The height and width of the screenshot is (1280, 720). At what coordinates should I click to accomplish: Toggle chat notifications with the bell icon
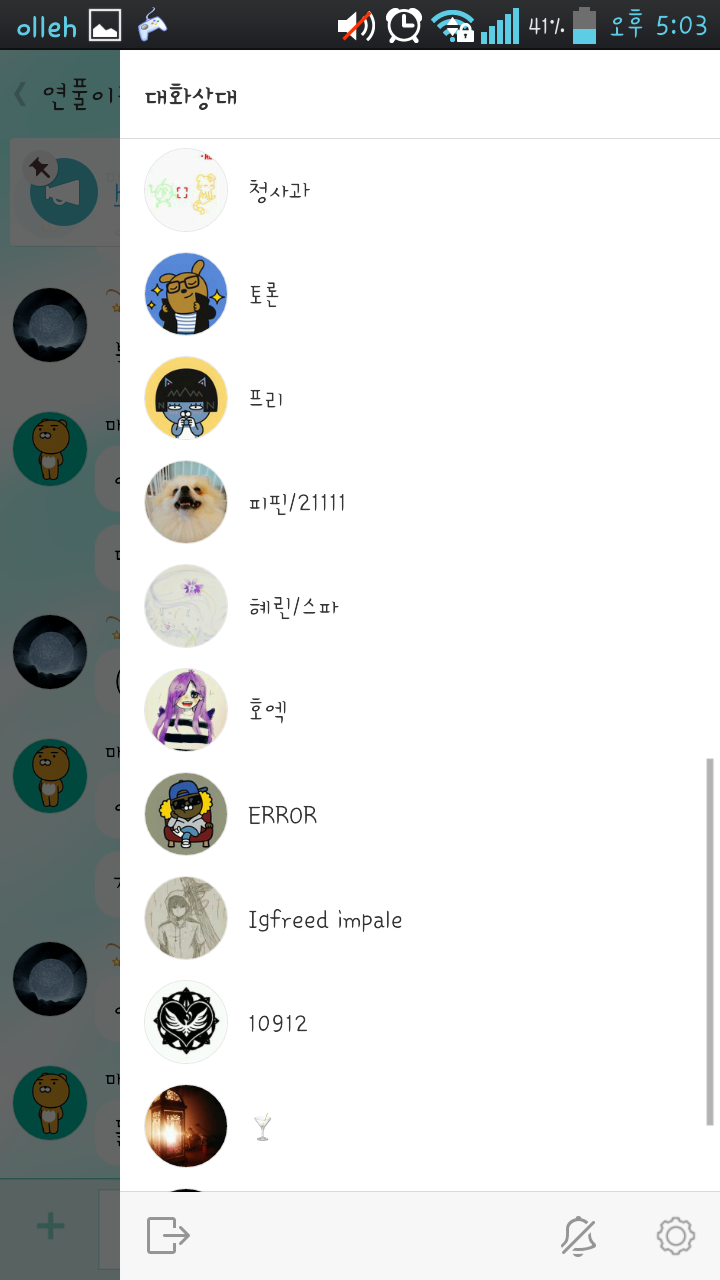(x=578, y=1236)
